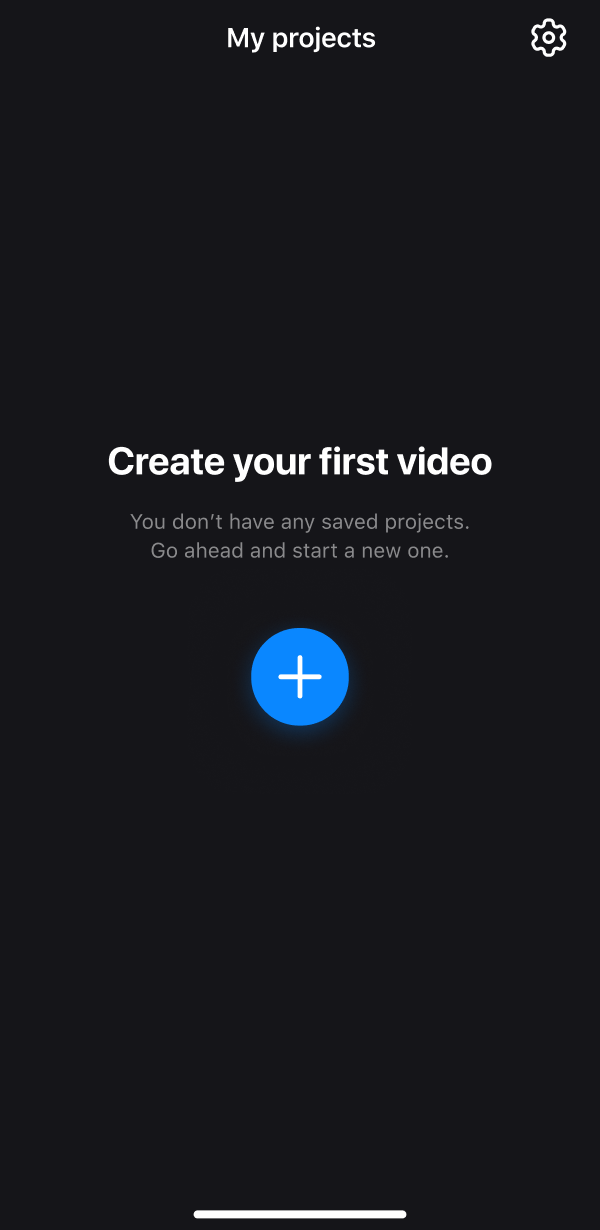Start a new project with the plus button

(x=300, y=677)
